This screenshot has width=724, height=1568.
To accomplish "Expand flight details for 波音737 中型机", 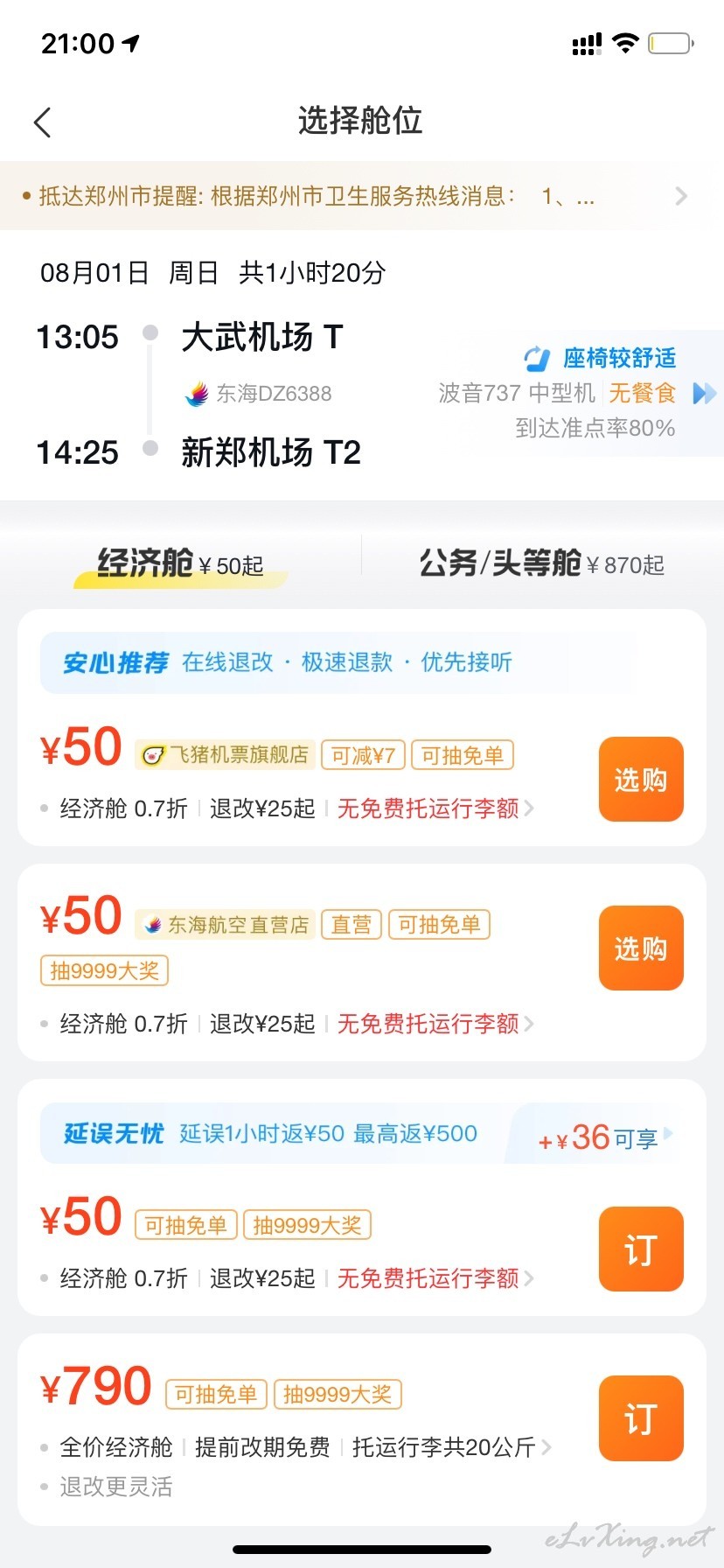I will tap(705, 393).
